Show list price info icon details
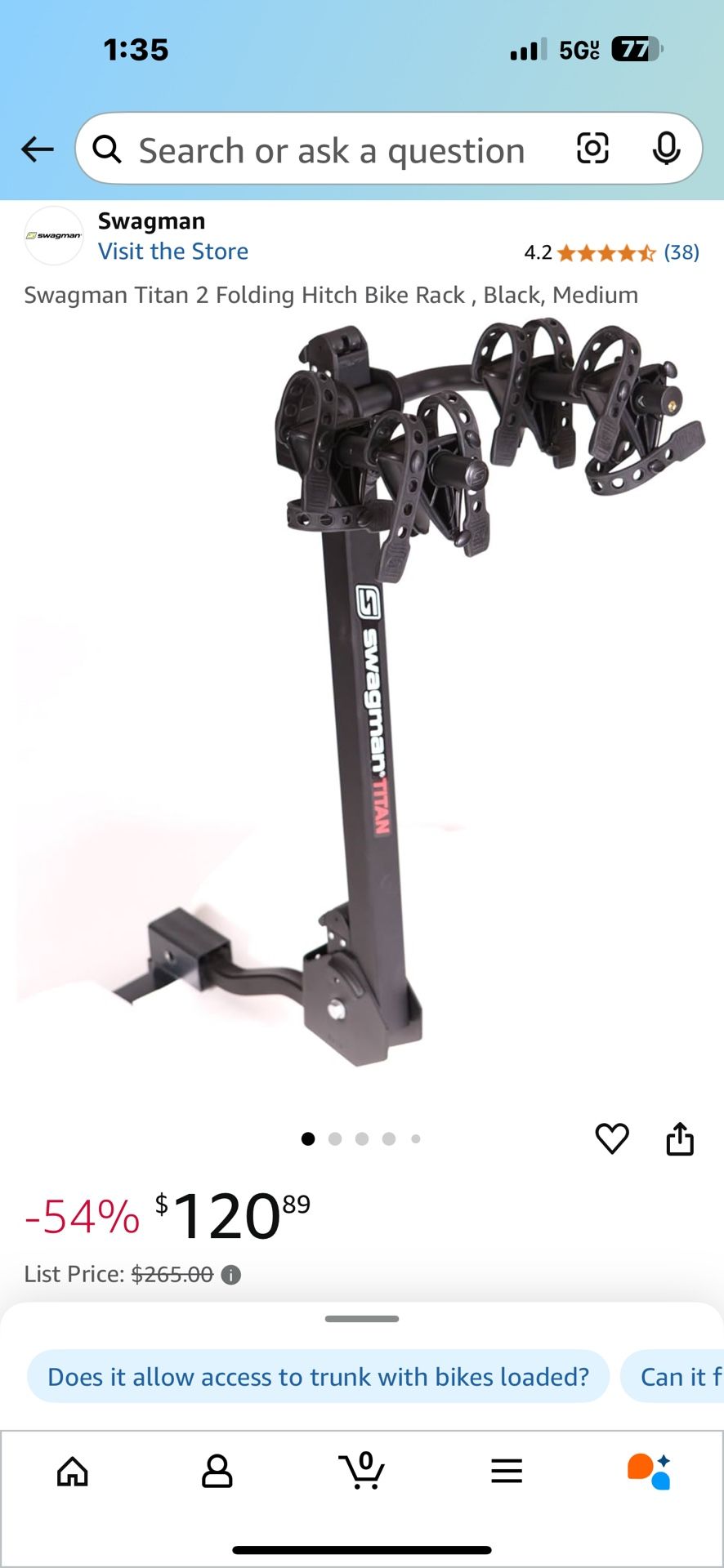 (x=231, y=1275)
